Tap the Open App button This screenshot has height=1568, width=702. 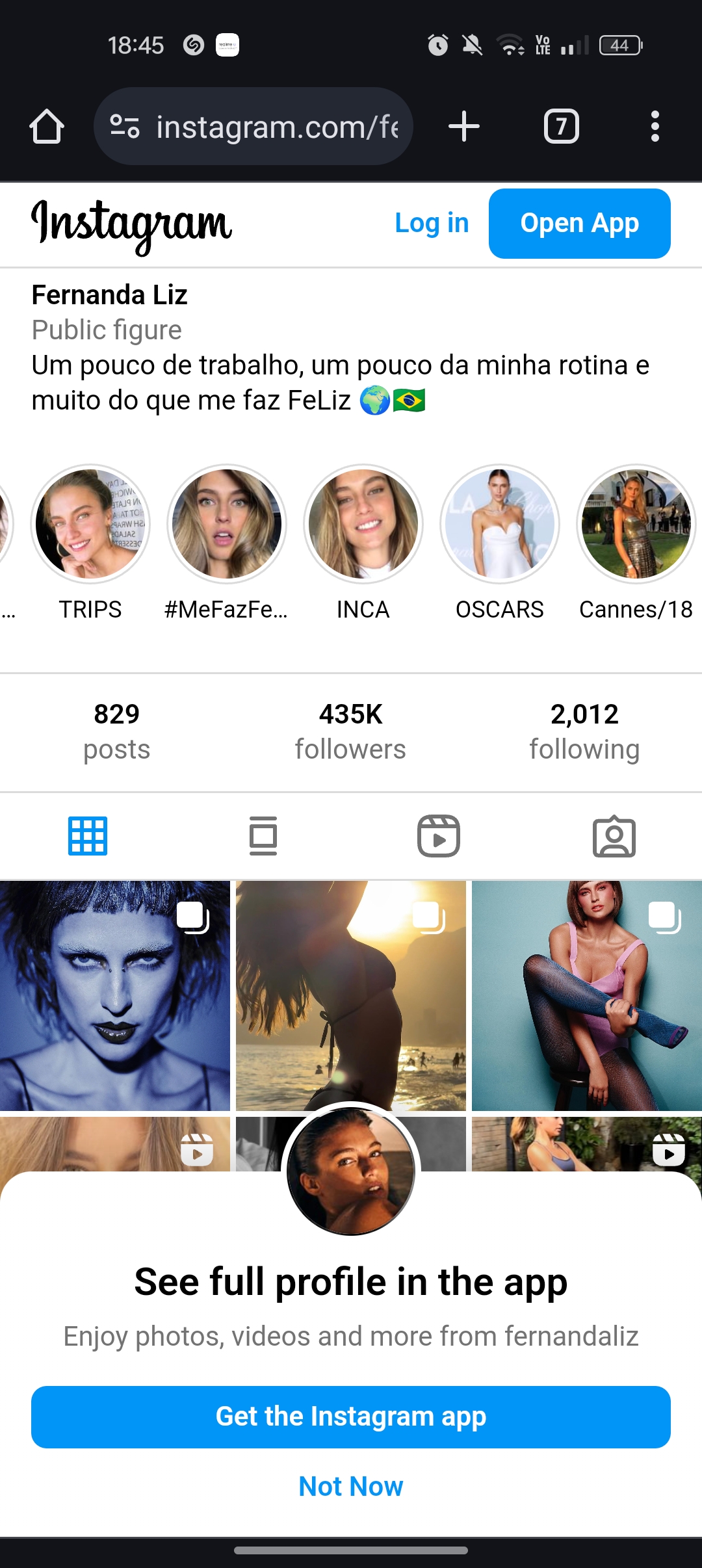click(x=579, y=224)
